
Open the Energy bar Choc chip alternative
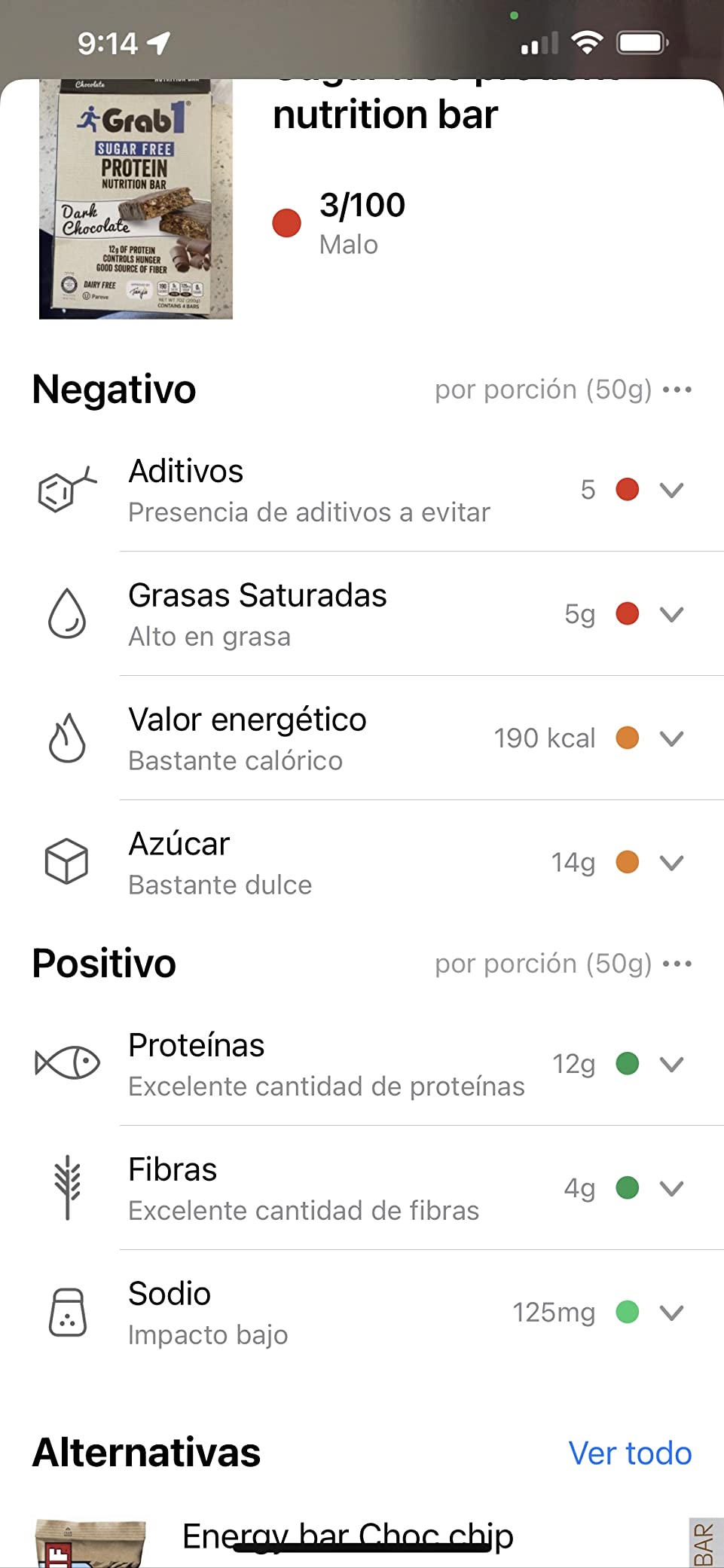click(347, 1536)
